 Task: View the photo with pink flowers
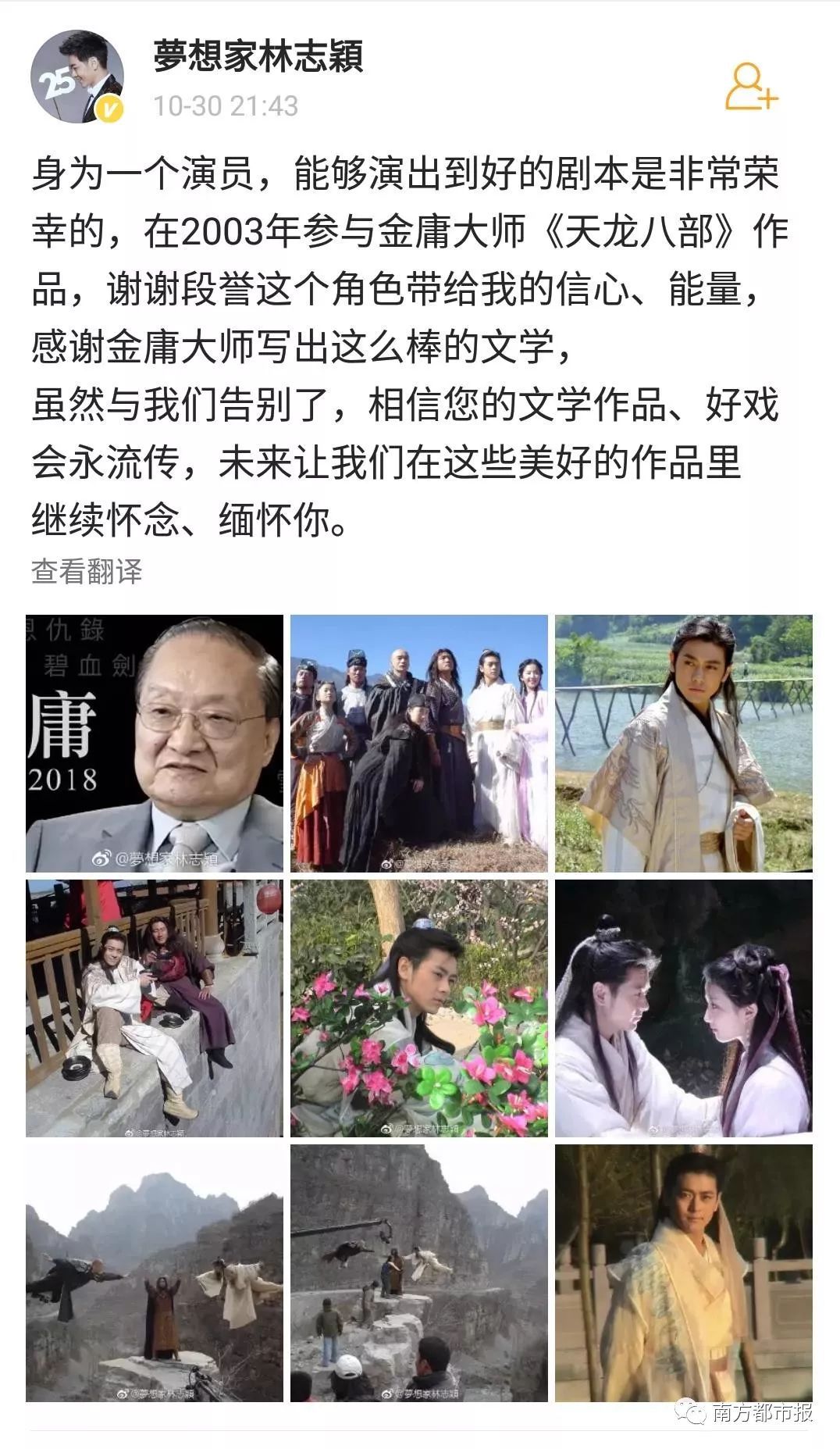(x=419, y=1008)
